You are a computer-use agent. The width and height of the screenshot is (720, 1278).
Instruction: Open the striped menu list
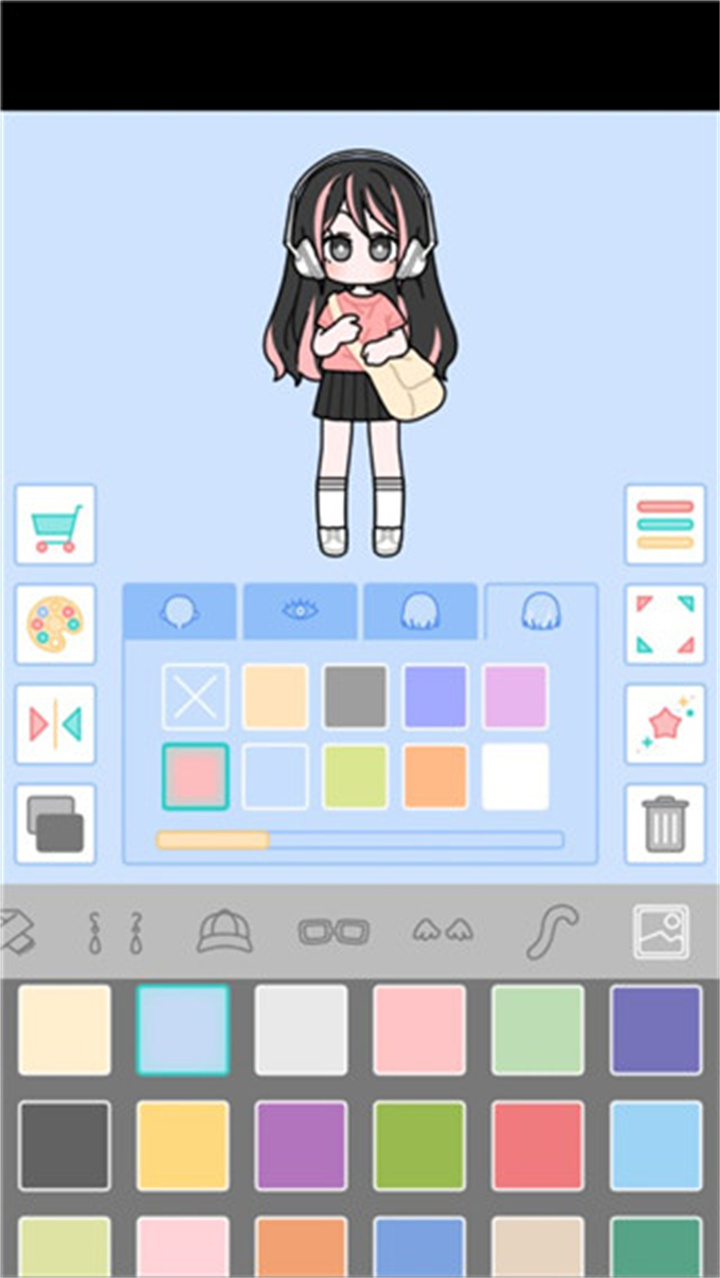click(x=665, y=525)
